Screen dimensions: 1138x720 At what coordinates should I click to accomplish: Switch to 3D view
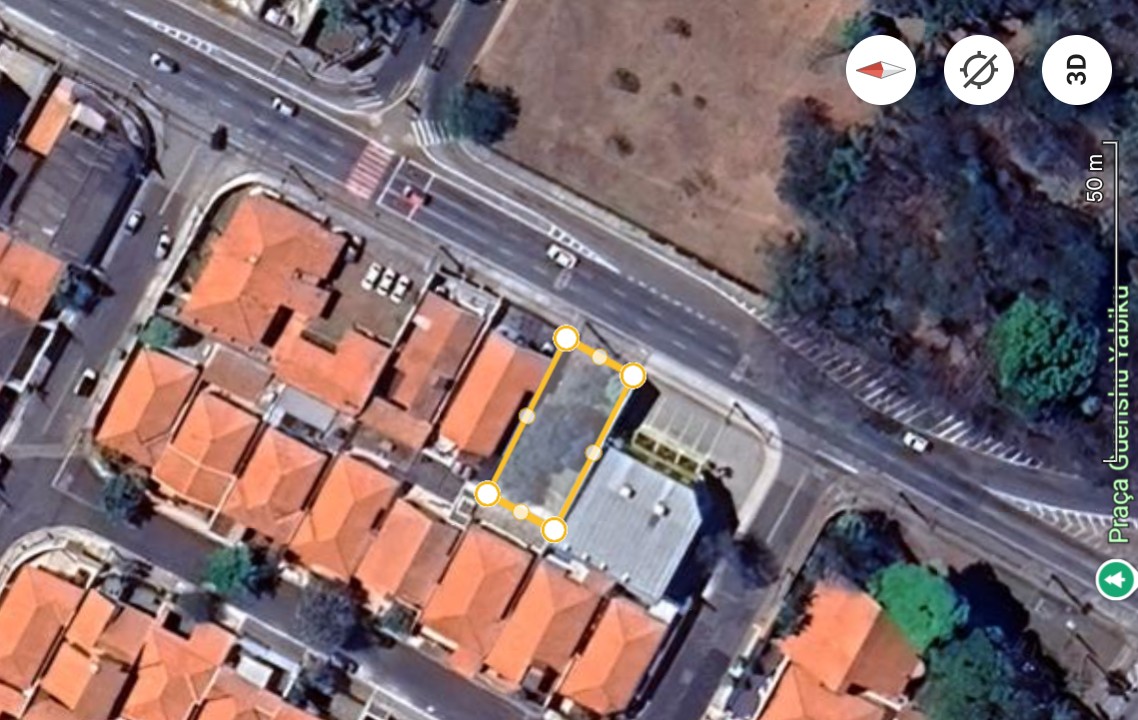coord(1076,70)
